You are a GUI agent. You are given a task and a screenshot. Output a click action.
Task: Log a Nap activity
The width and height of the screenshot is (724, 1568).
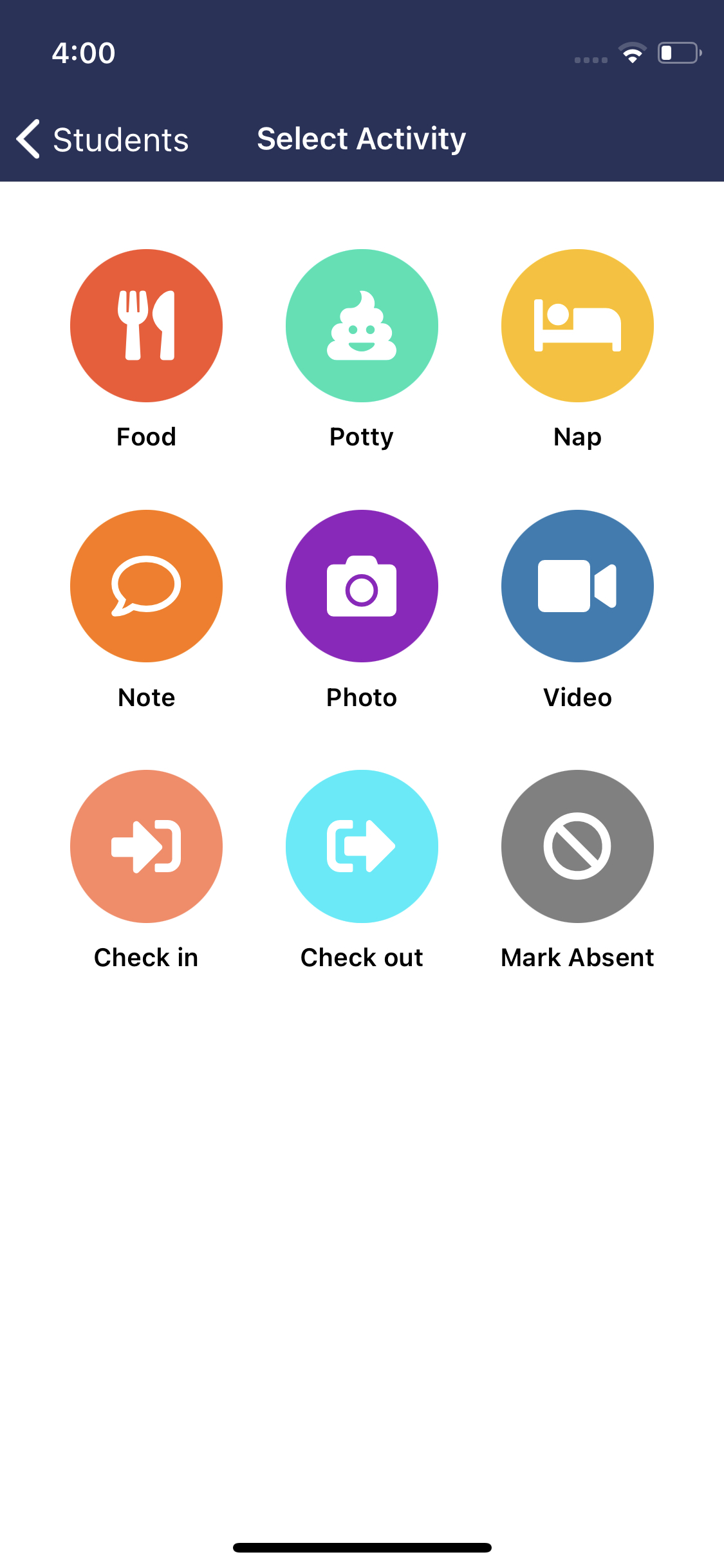pos(577,326)
